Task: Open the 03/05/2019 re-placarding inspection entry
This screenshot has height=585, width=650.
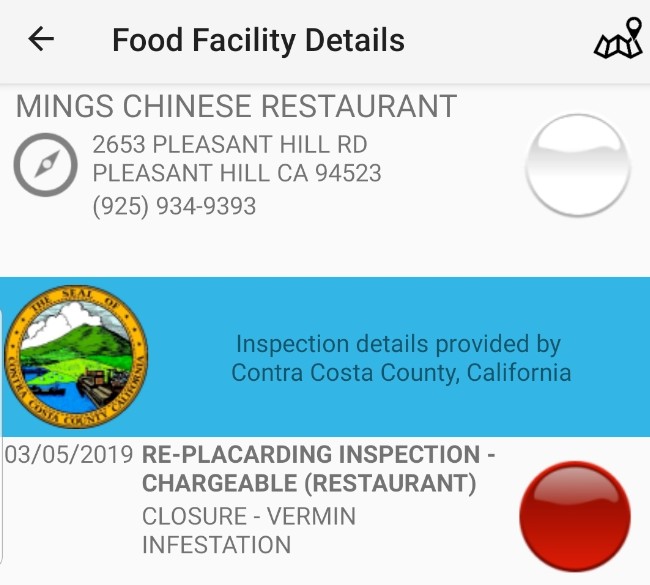Action: coord(318,499)
